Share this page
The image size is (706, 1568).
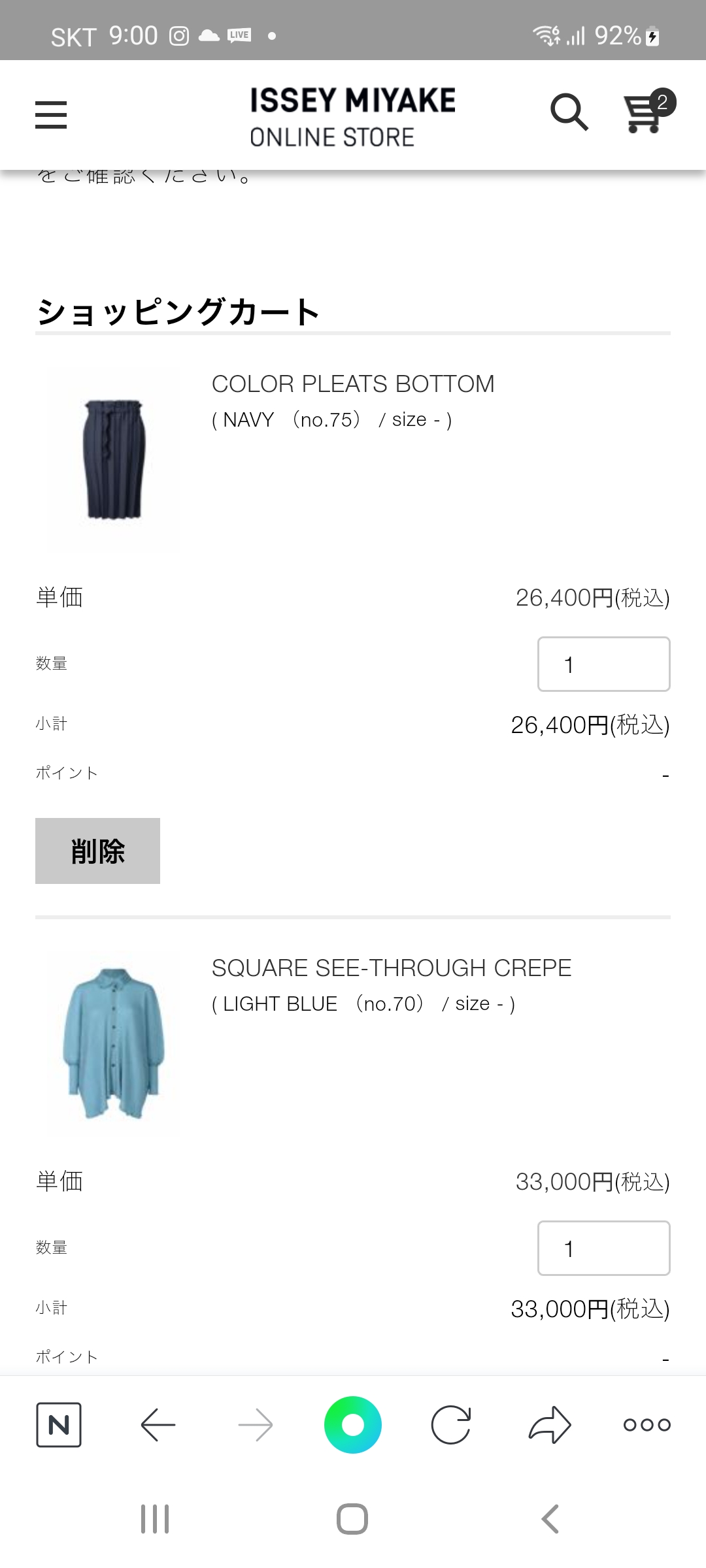point(549,1424)
